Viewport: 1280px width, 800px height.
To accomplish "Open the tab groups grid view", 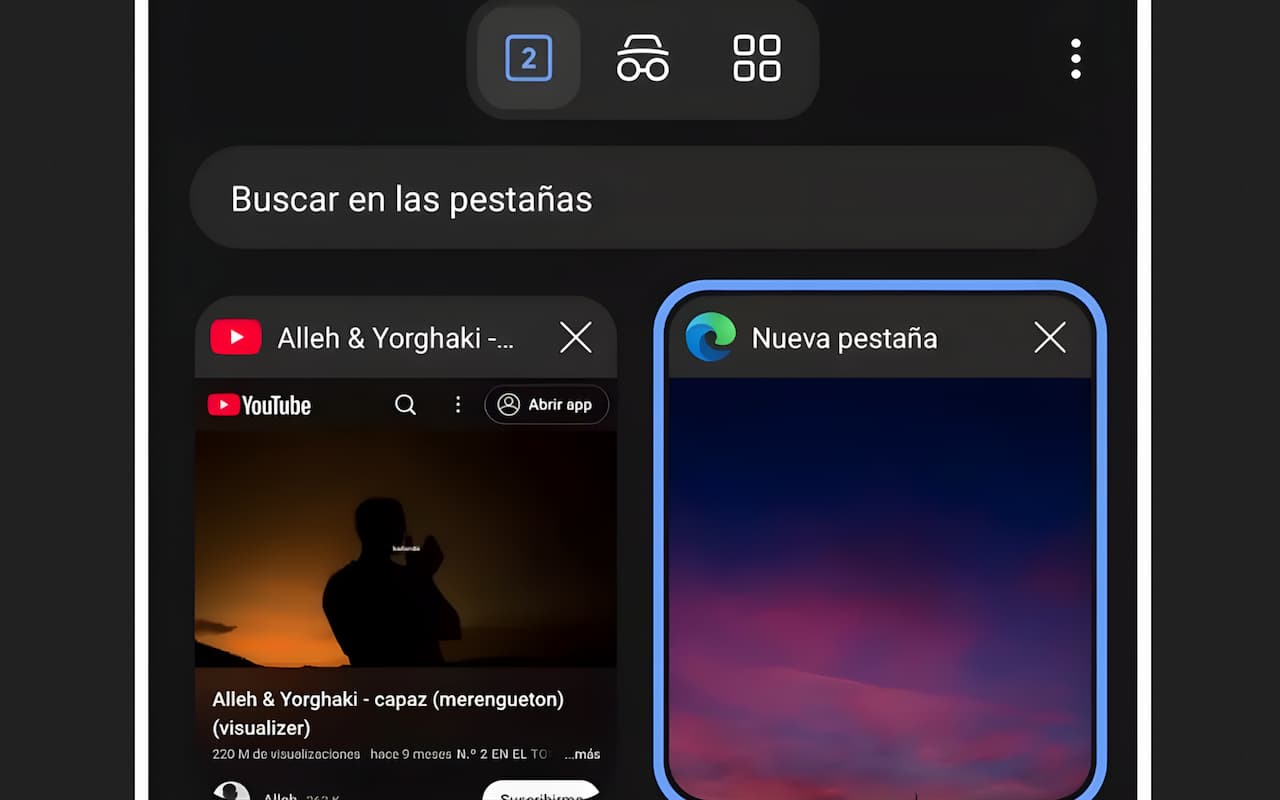I will point(757,59).
